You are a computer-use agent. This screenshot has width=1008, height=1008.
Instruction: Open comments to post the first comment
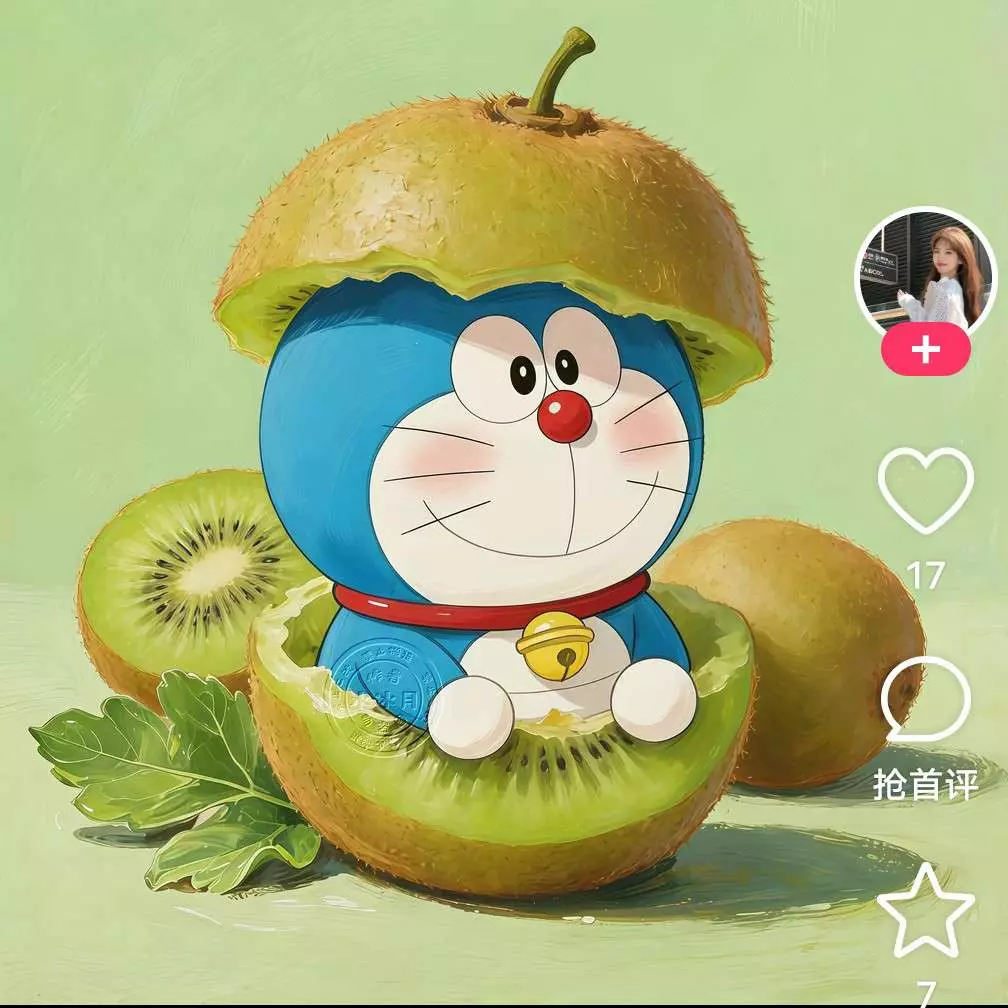click(926, 701)
